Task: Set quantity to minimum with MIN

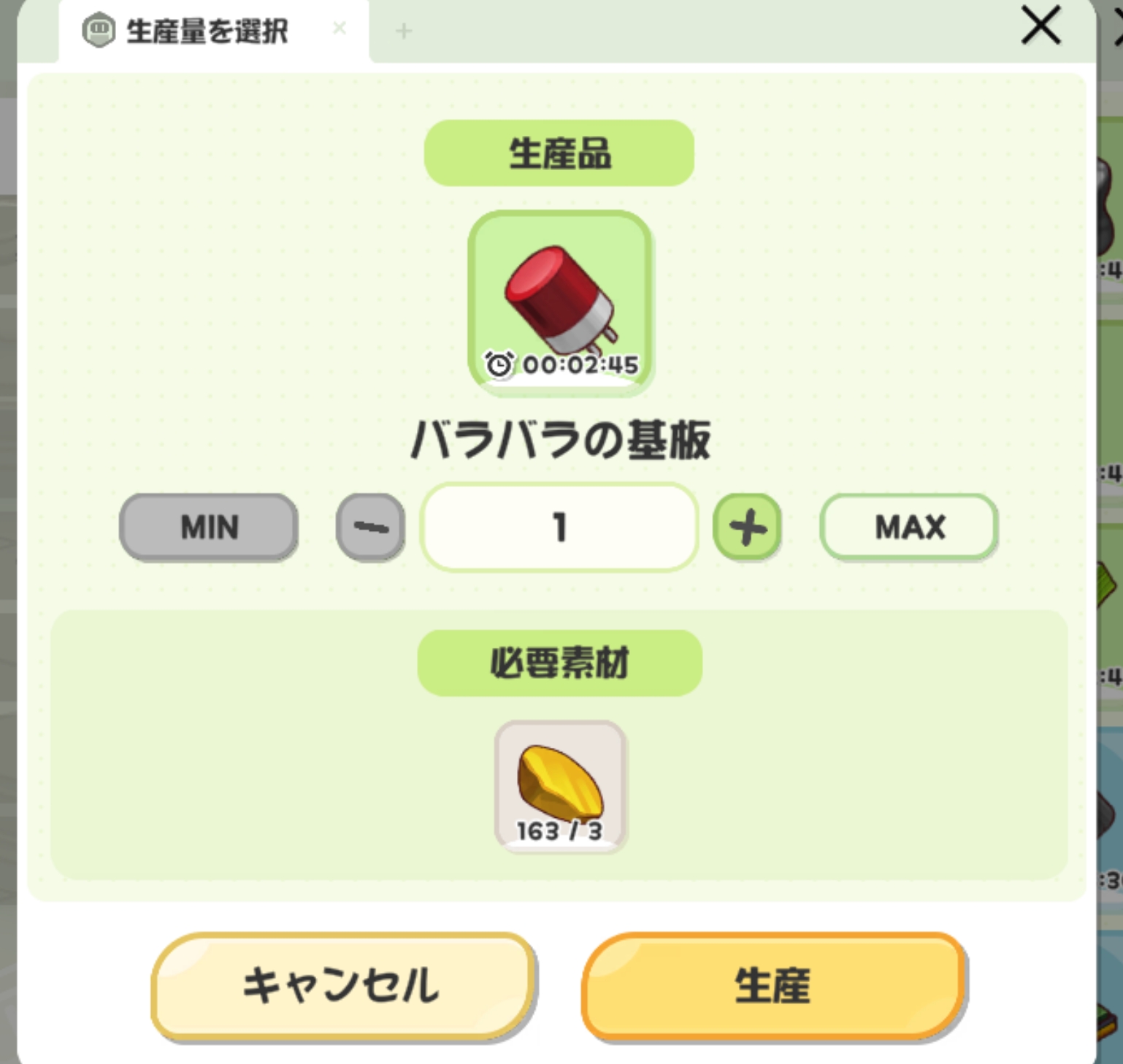Action: (209, 527)
